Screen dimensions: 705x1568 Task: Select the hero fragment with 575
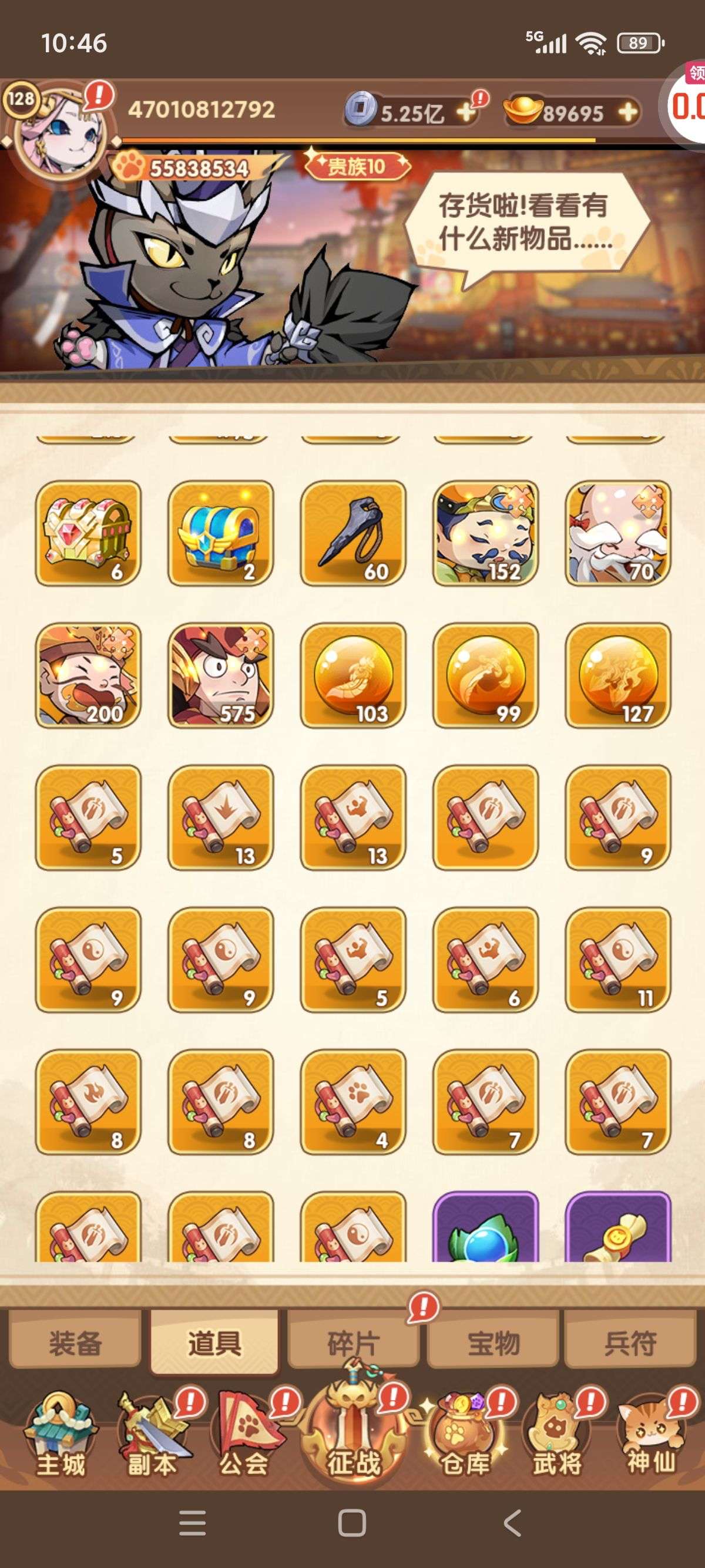[220, 674]
